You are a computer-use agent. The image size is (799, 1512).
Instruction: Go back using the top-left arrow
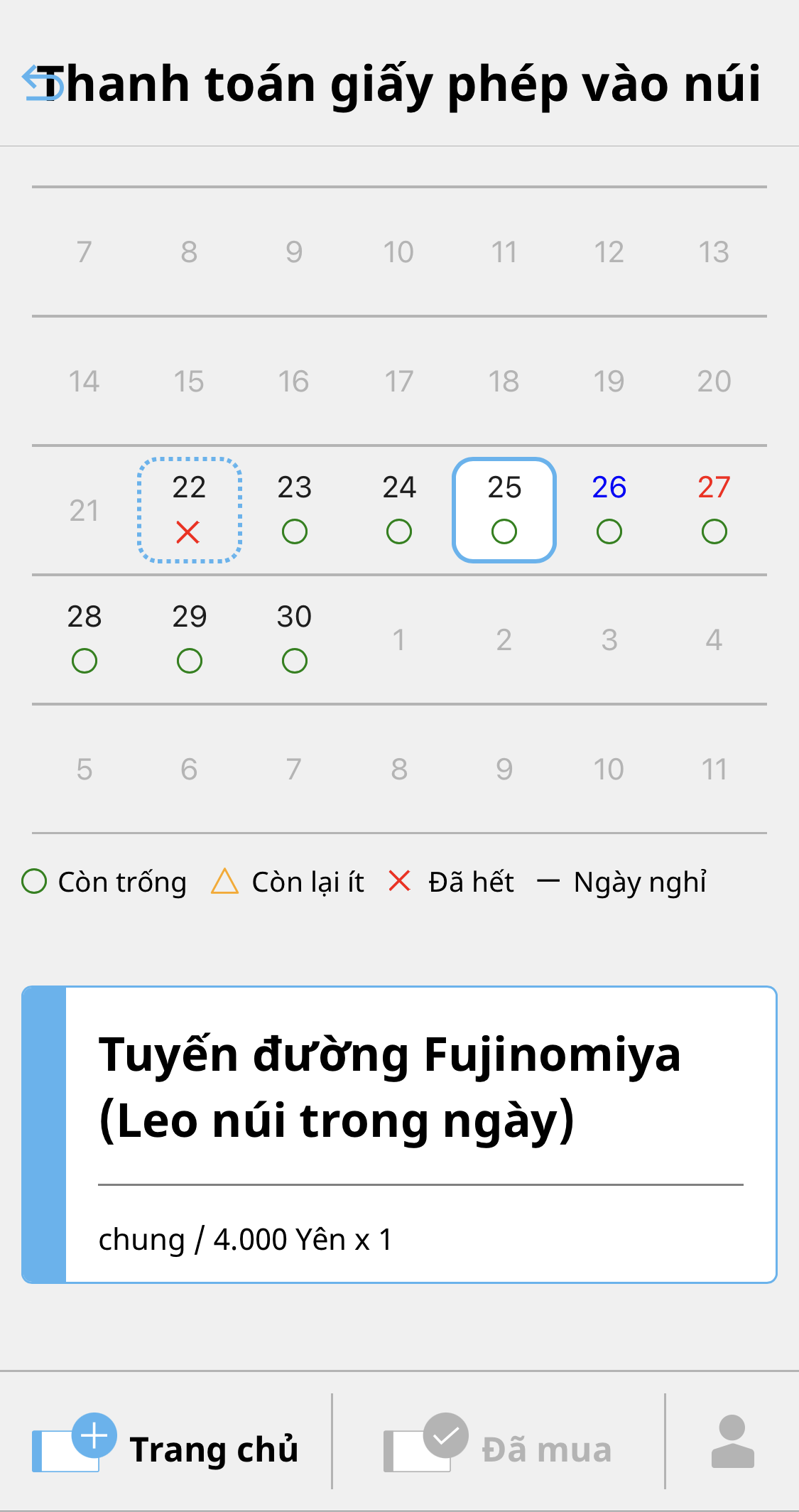(x=43, y=83)
